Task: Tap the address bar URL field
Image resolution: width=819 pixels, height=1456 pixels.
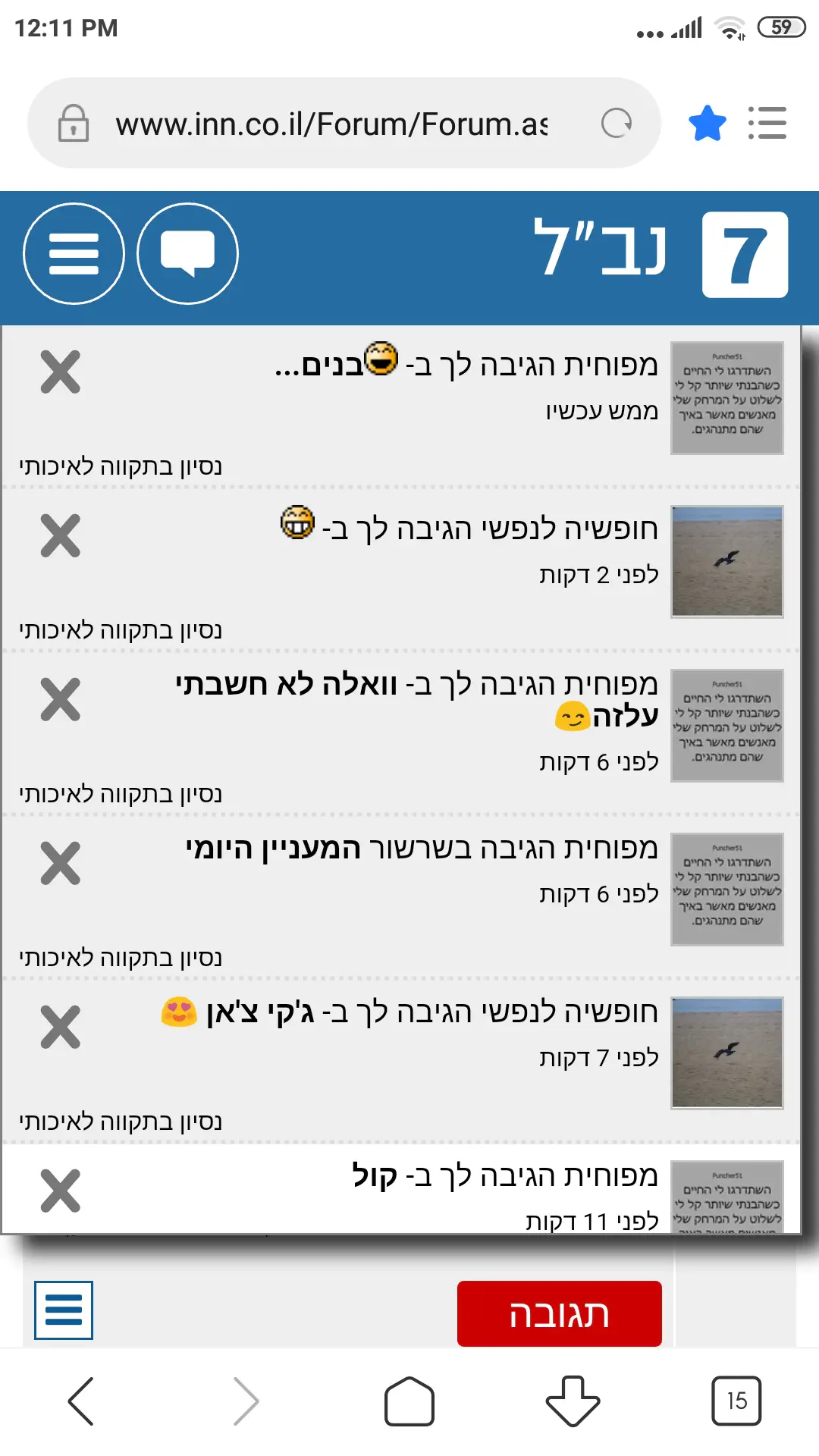Action: click(x=331, y=124)
